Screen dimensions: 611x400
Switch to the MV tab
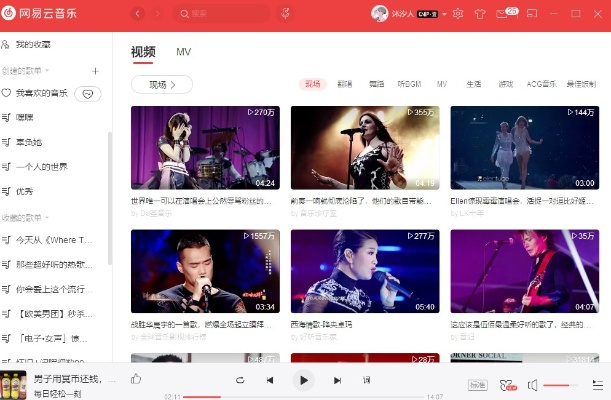(184, 52)
